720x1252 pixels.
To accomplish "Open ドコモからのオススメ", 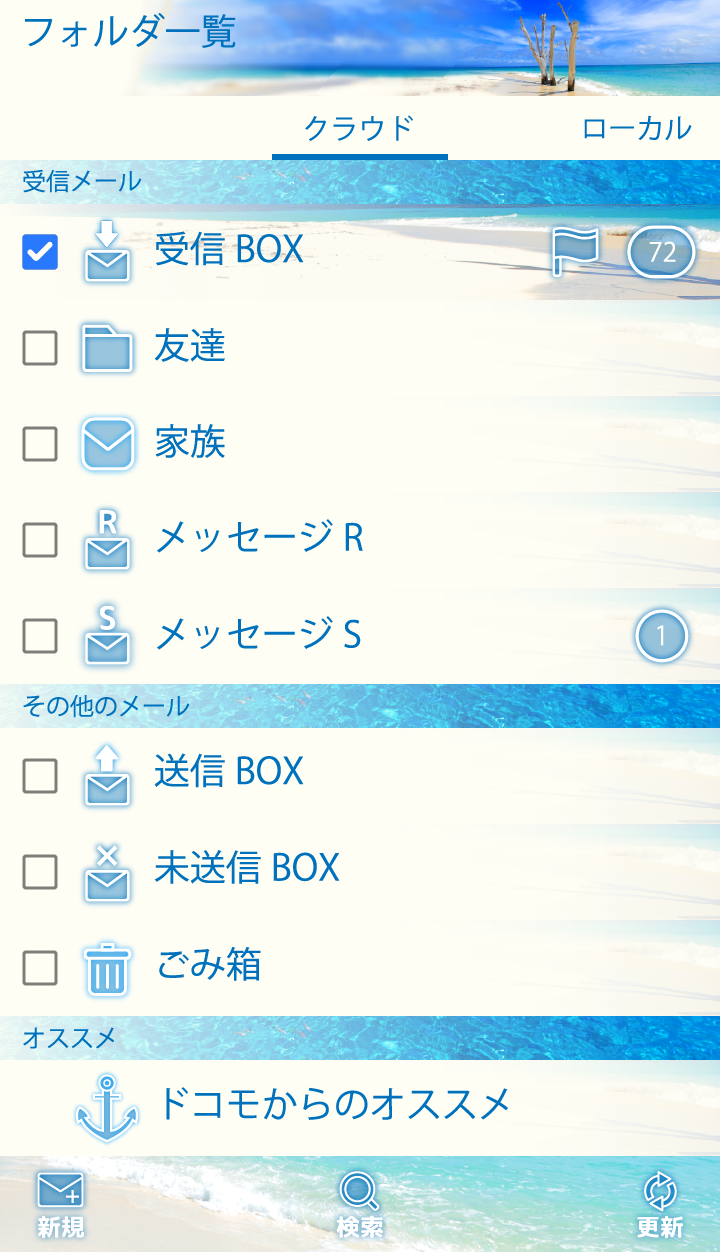I will (x=333, y=1105).
